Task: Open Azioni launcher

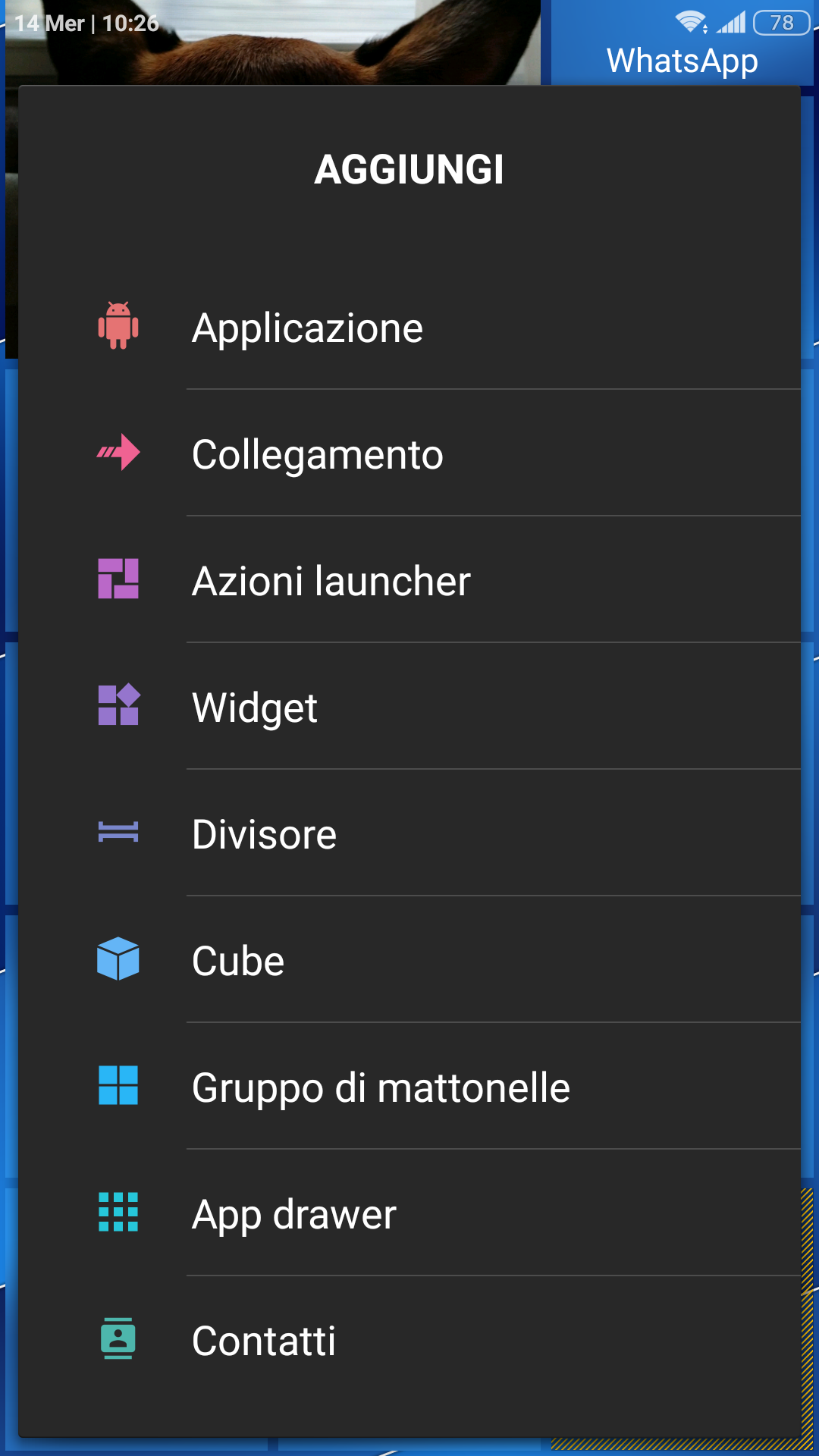Action: 409,580
